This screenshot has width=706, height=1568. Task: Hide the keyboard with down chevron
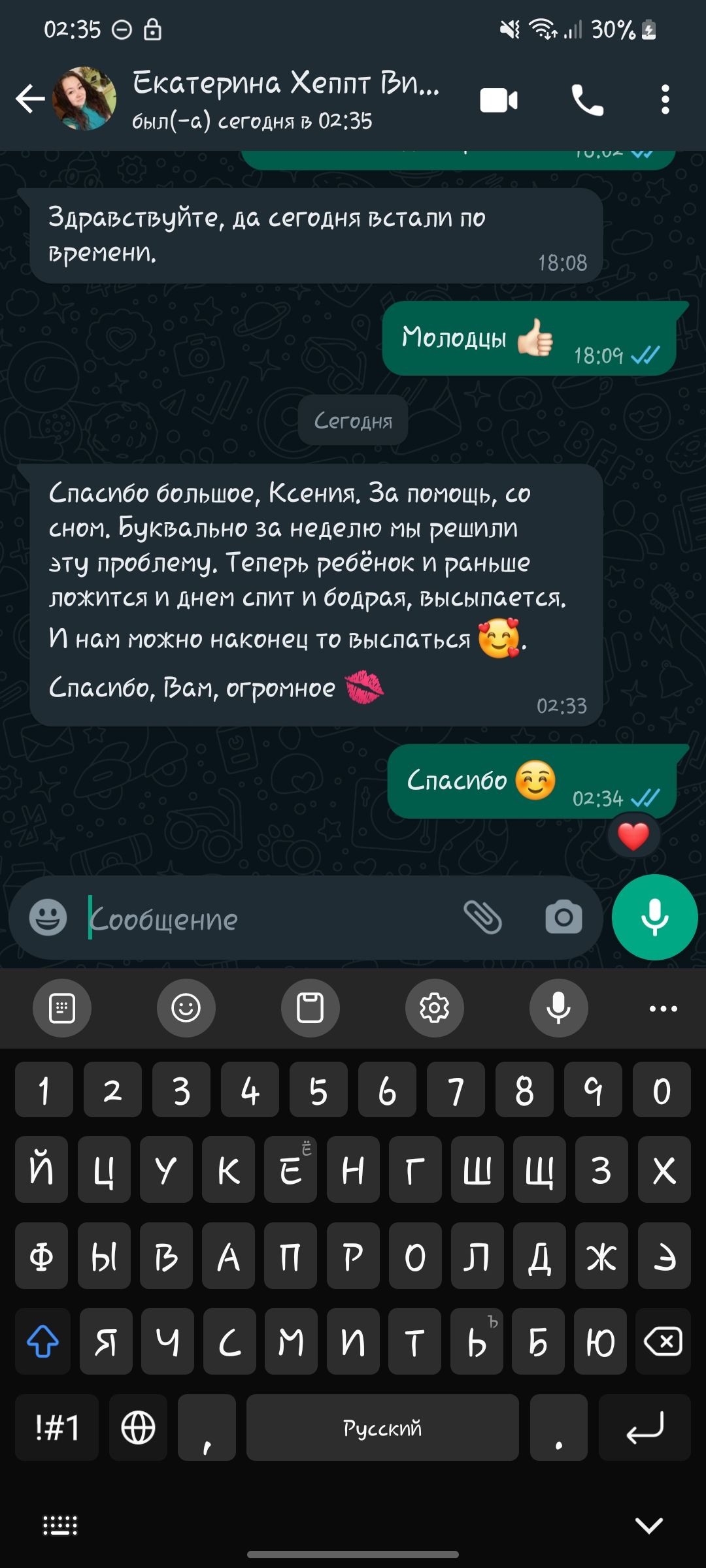pyautogui.click(x=648, y=1526)
